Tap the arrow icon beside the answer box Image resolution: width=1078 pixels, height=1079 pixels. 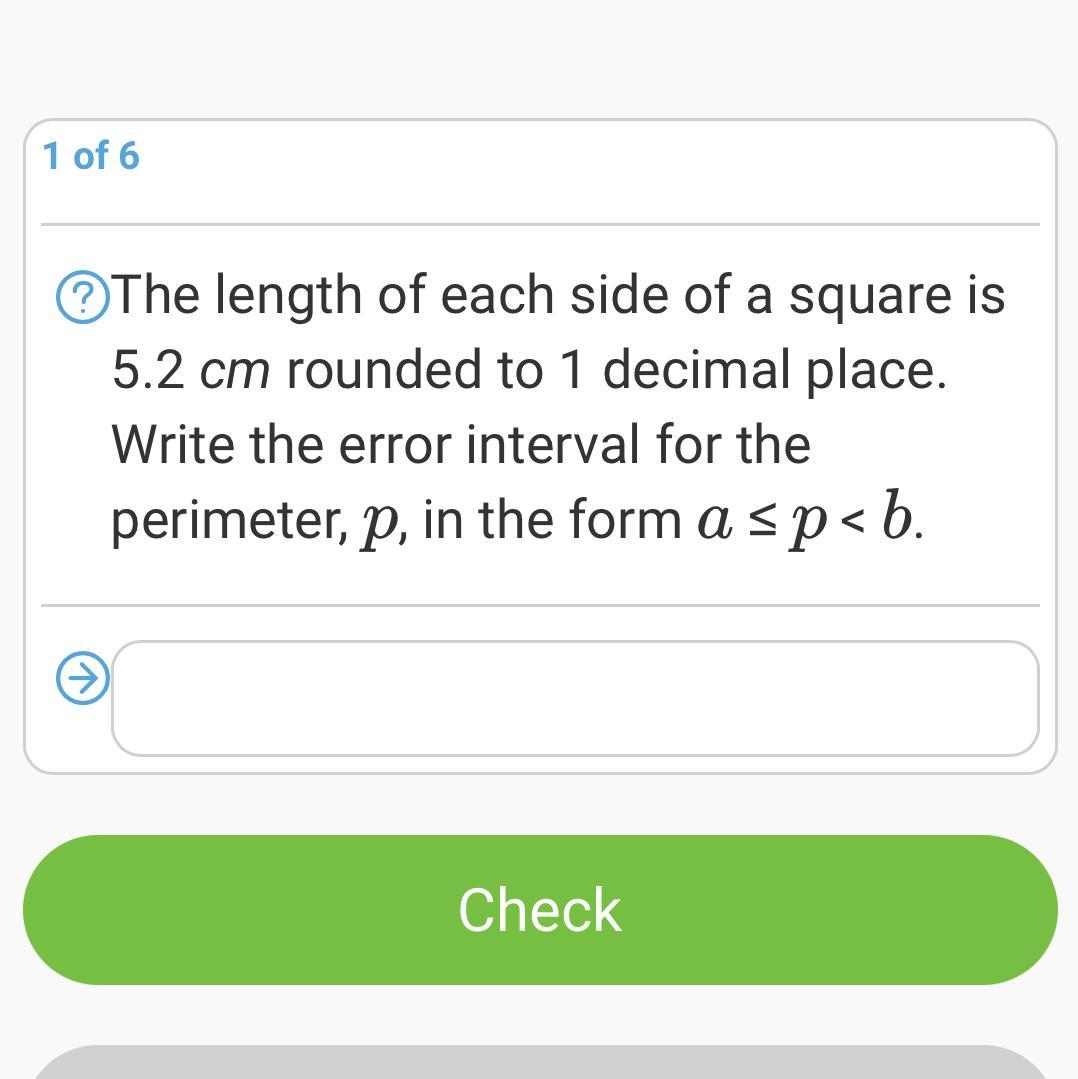82,679
